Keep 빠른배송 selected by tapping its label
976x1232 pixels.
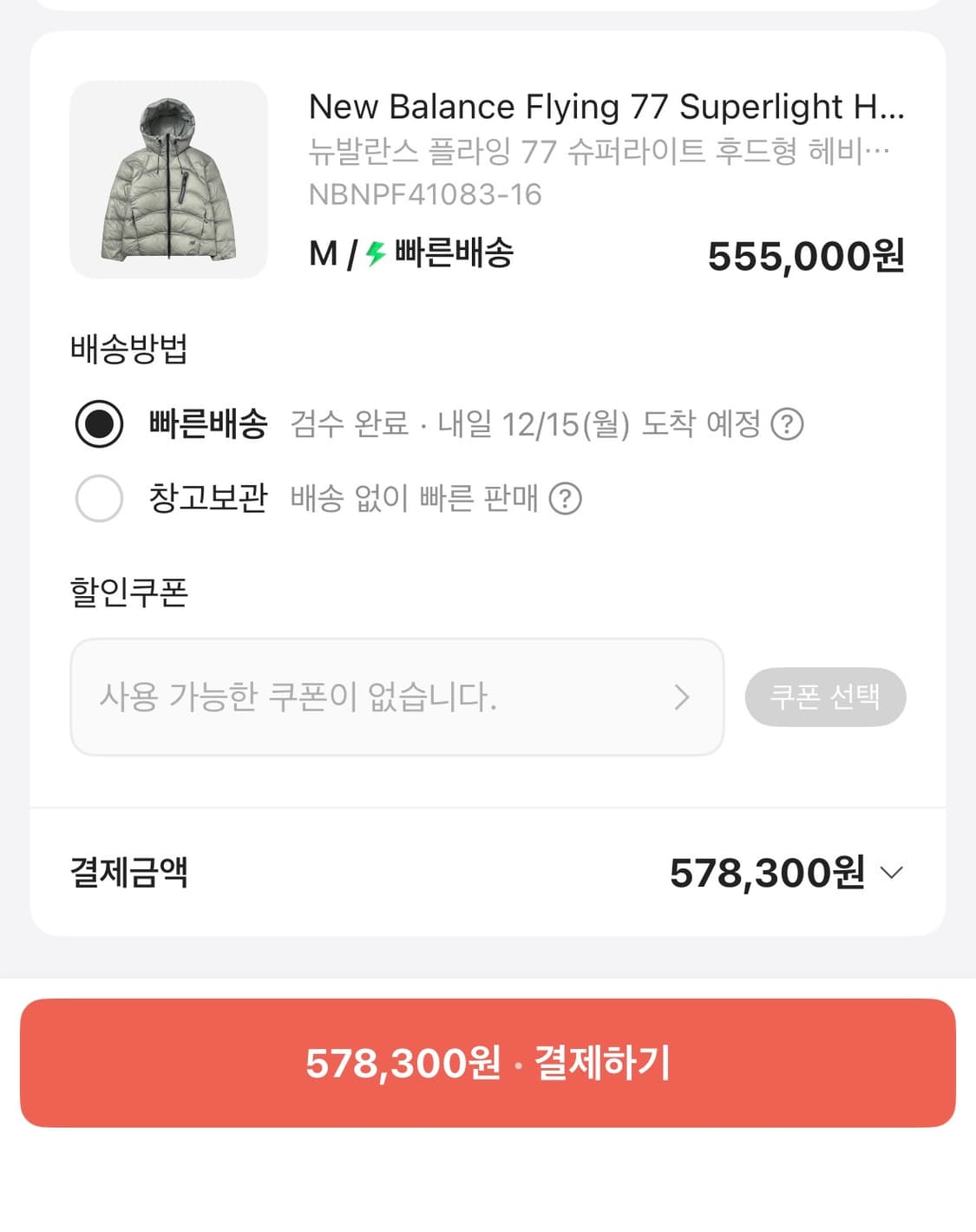[x=207, y=425]
